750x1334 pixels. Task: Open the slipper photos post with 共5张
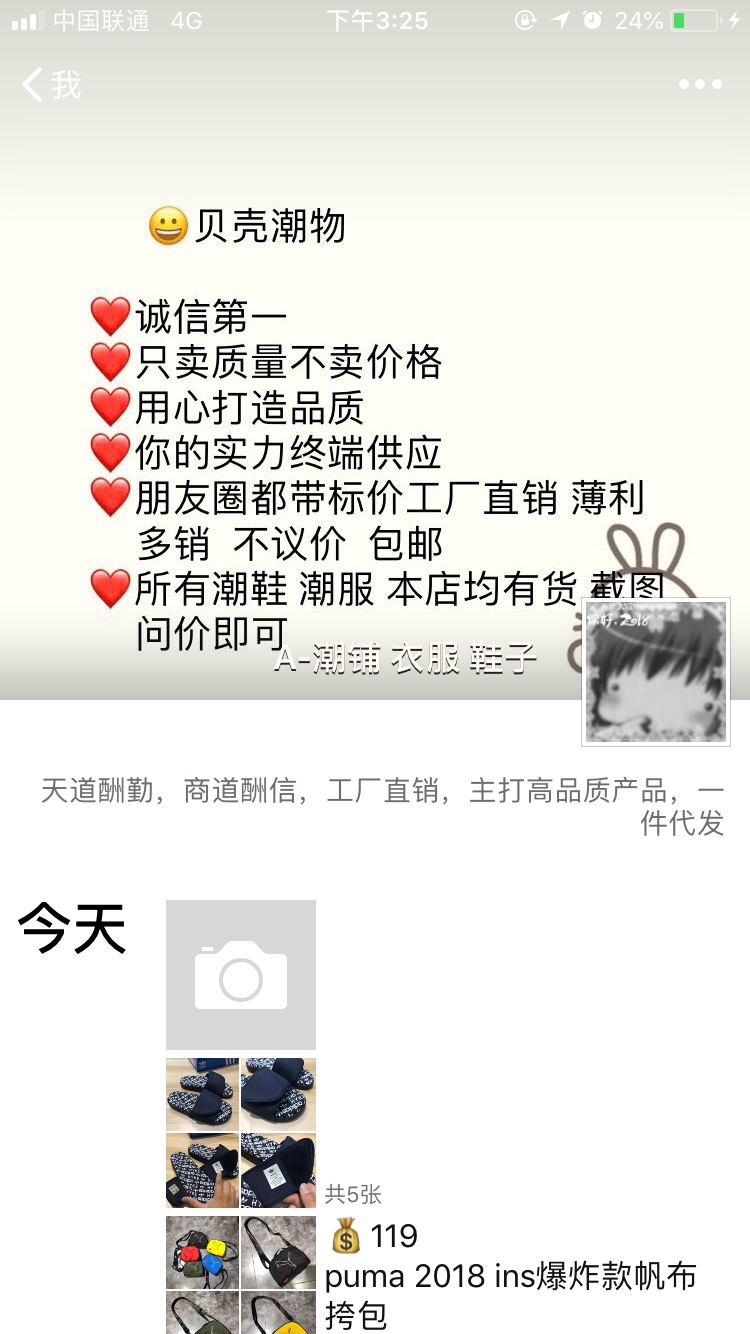click(x=241, y=1133)
